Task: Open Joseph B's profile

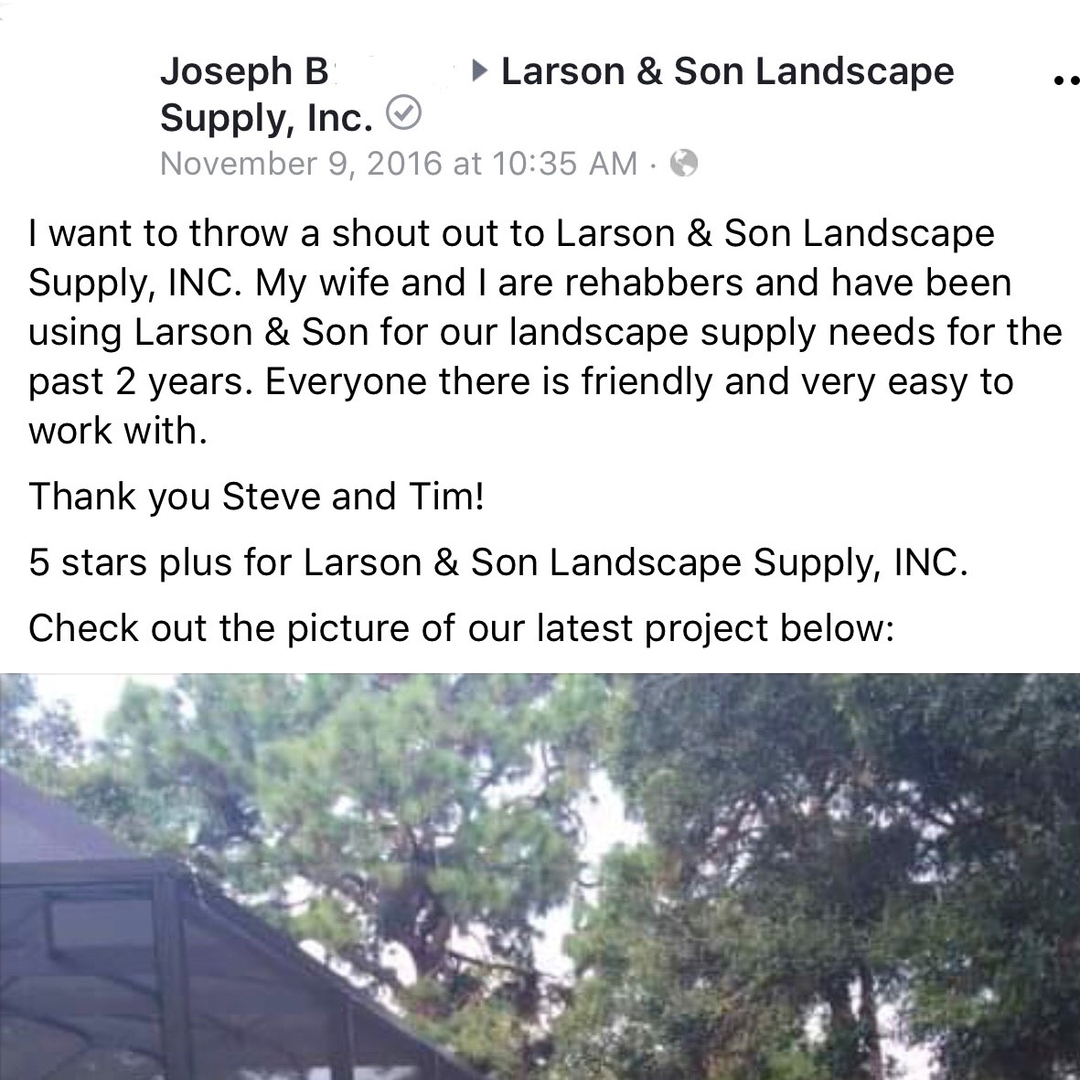Action: point(243,72)
